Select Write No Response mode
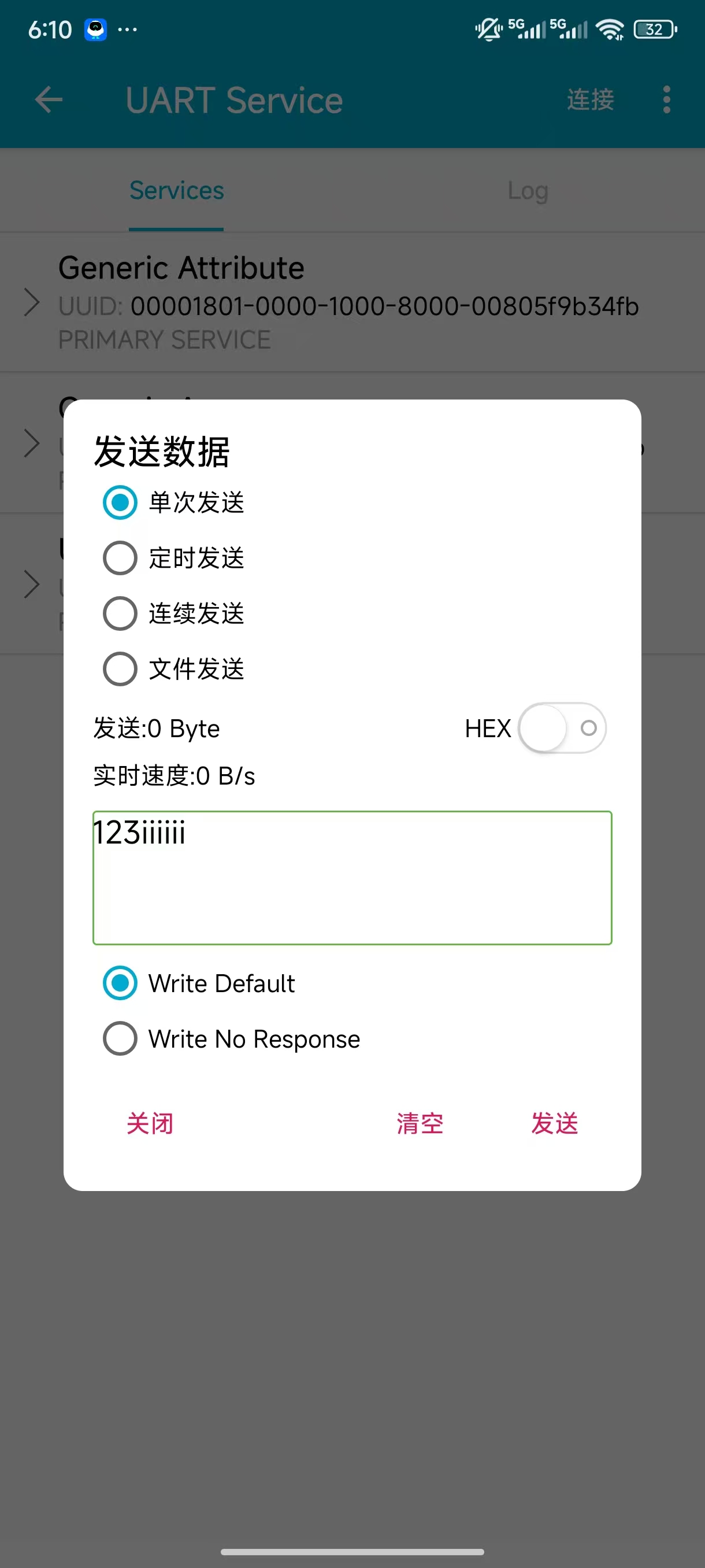The height and width of the screenshot is (1568, 705). tap(119, 1038)
